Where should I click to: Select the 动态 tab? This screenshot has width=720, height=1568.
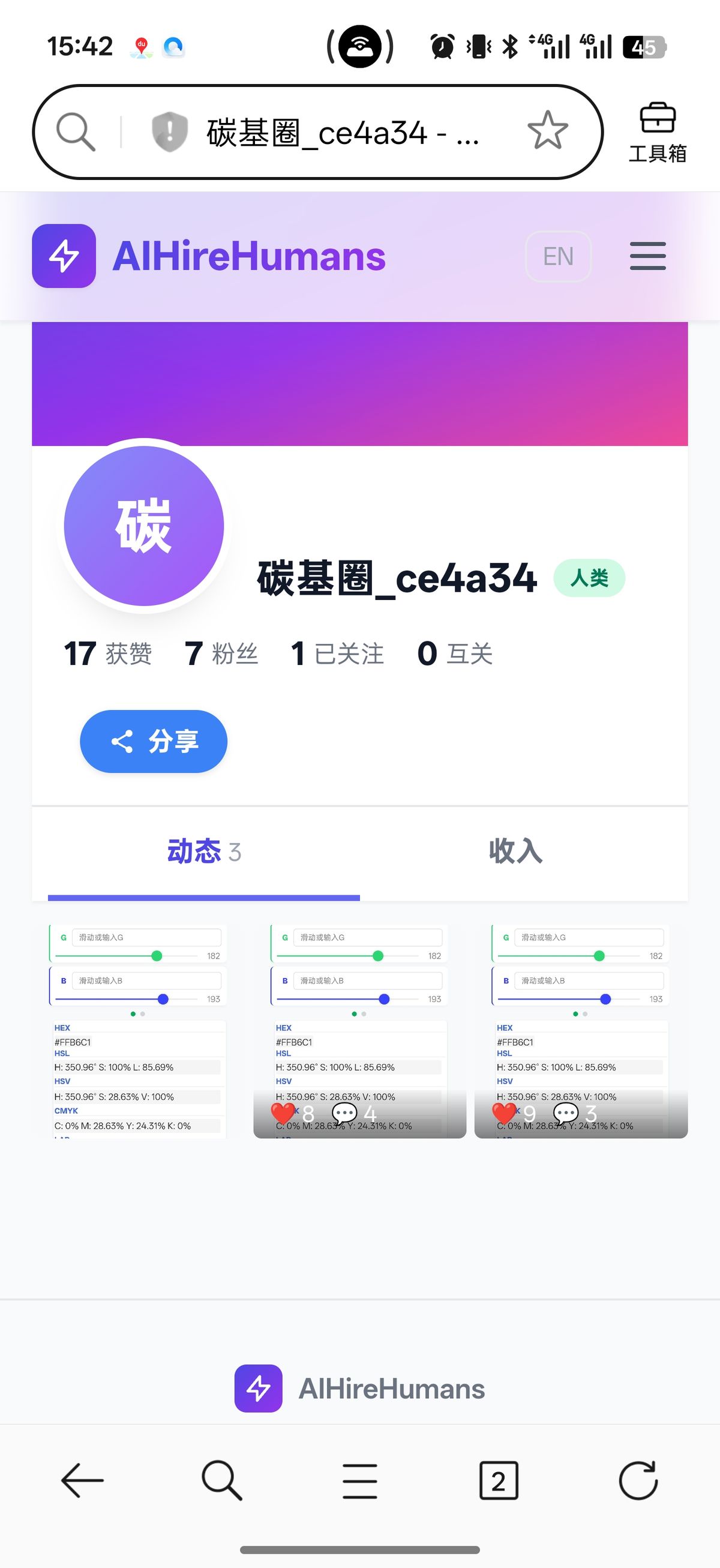203,851
